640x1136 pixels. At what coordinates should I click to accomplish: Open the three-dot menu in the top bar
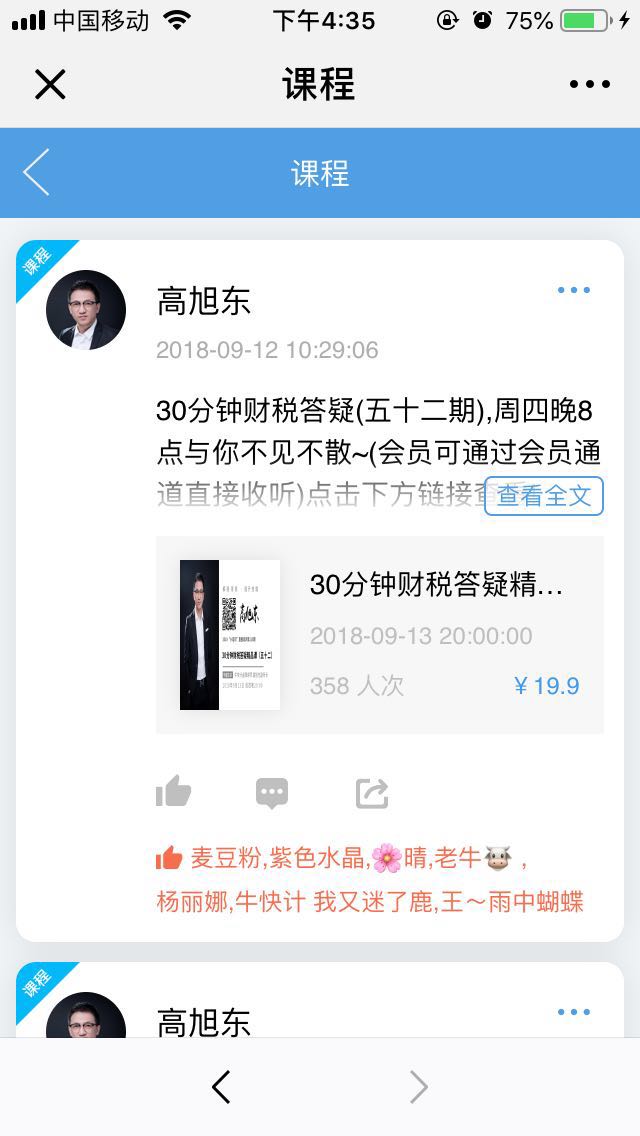589,84
